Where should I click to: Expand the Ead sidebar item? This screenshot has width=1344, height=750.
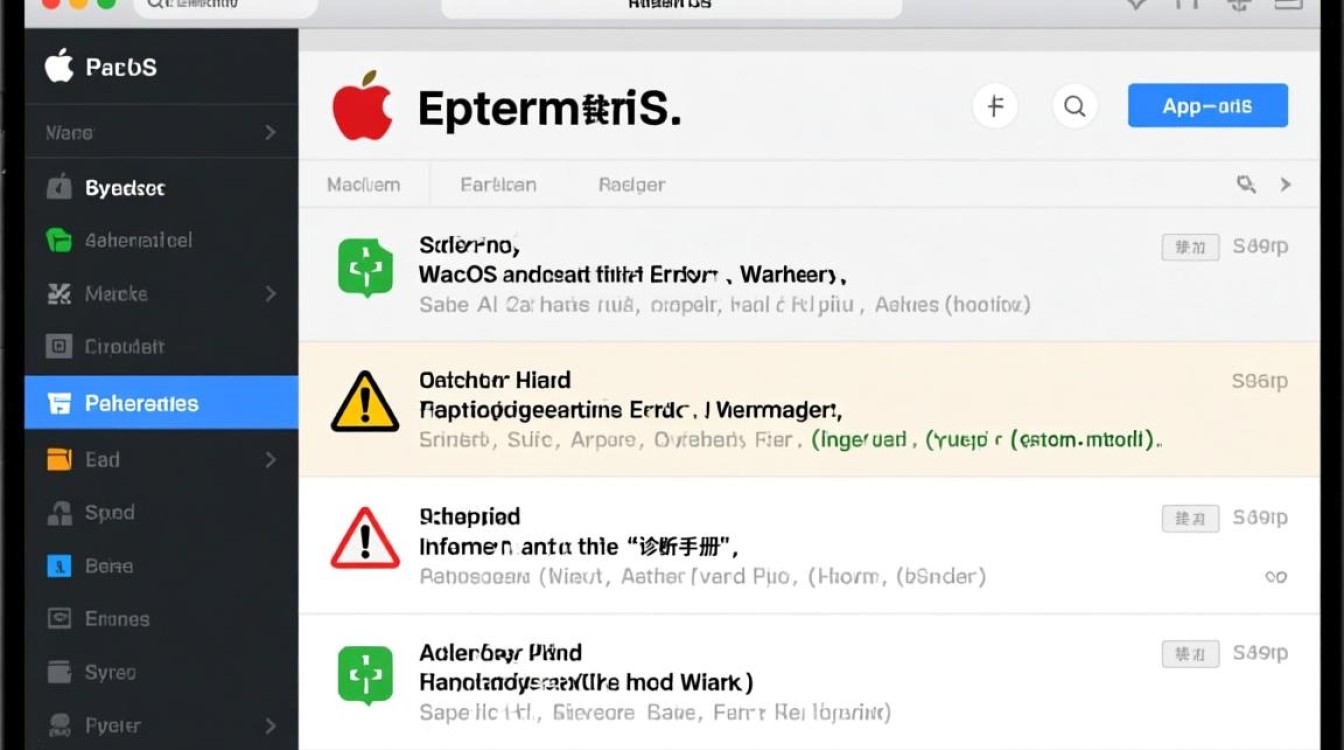click(x=270, y=460)
